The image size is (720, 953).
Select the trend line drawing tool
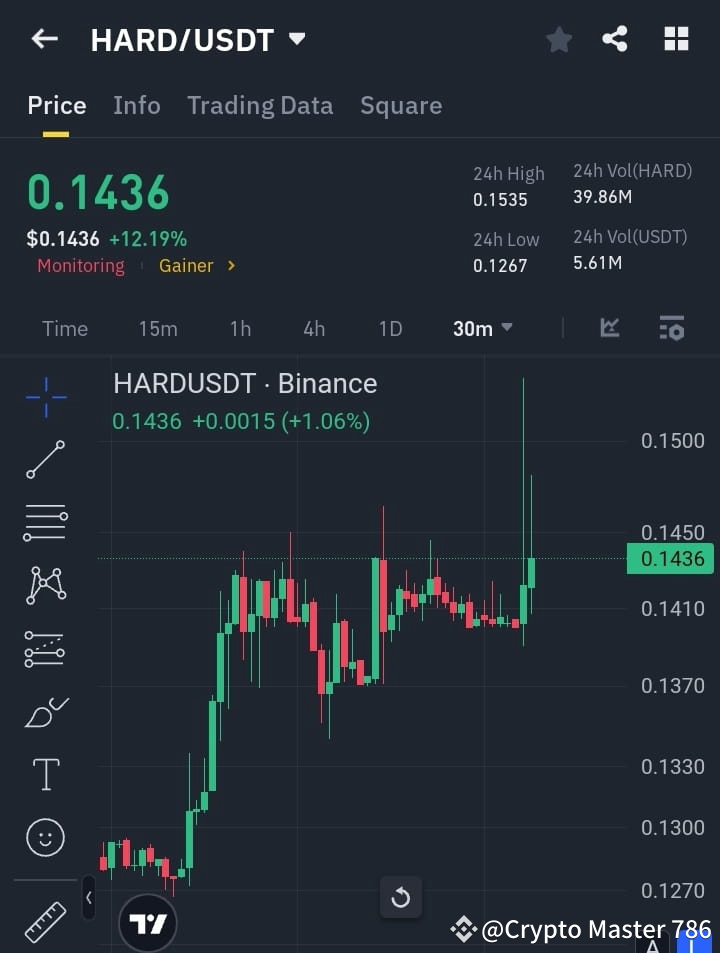click(x=44, y=460)
